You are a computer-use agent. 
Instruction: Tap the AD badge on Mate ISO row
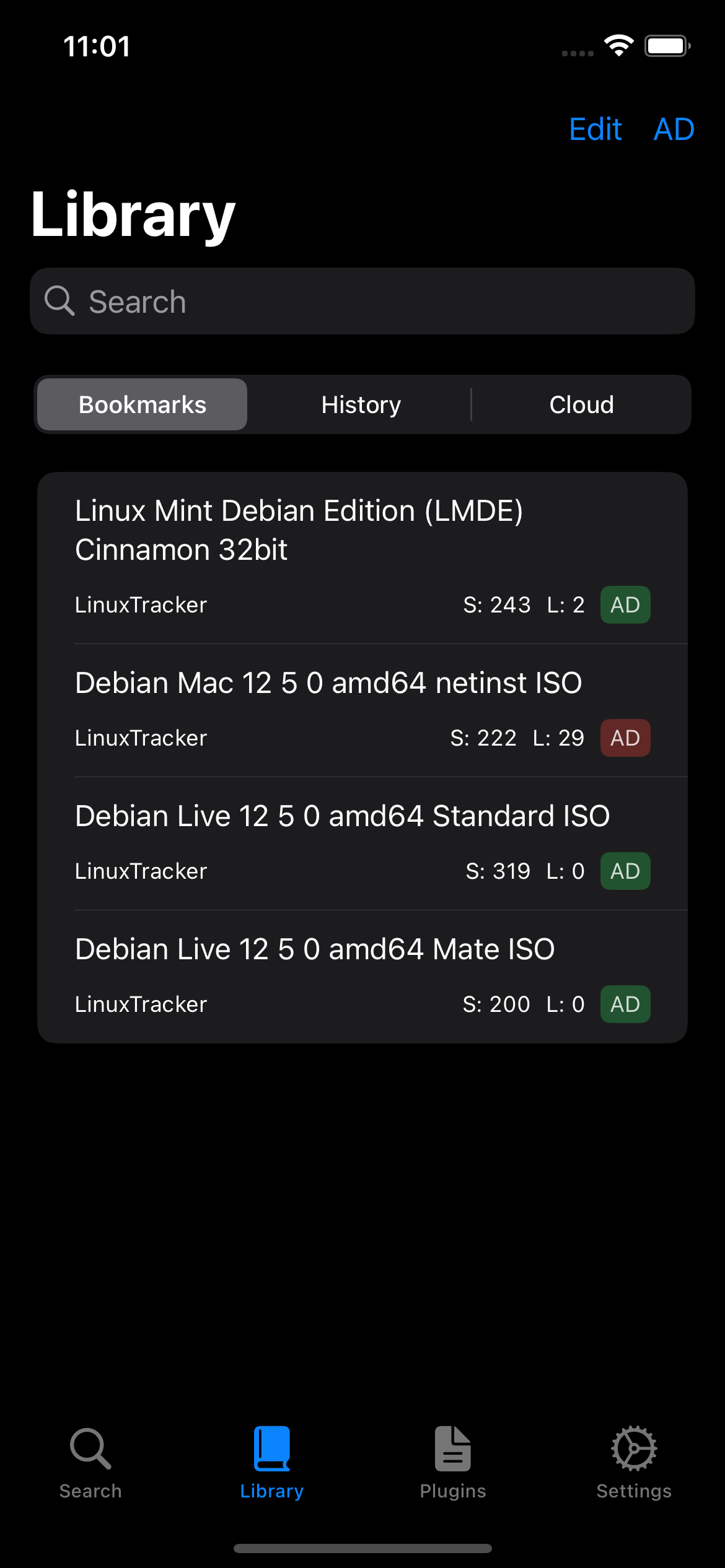[x=625, y=1004]
